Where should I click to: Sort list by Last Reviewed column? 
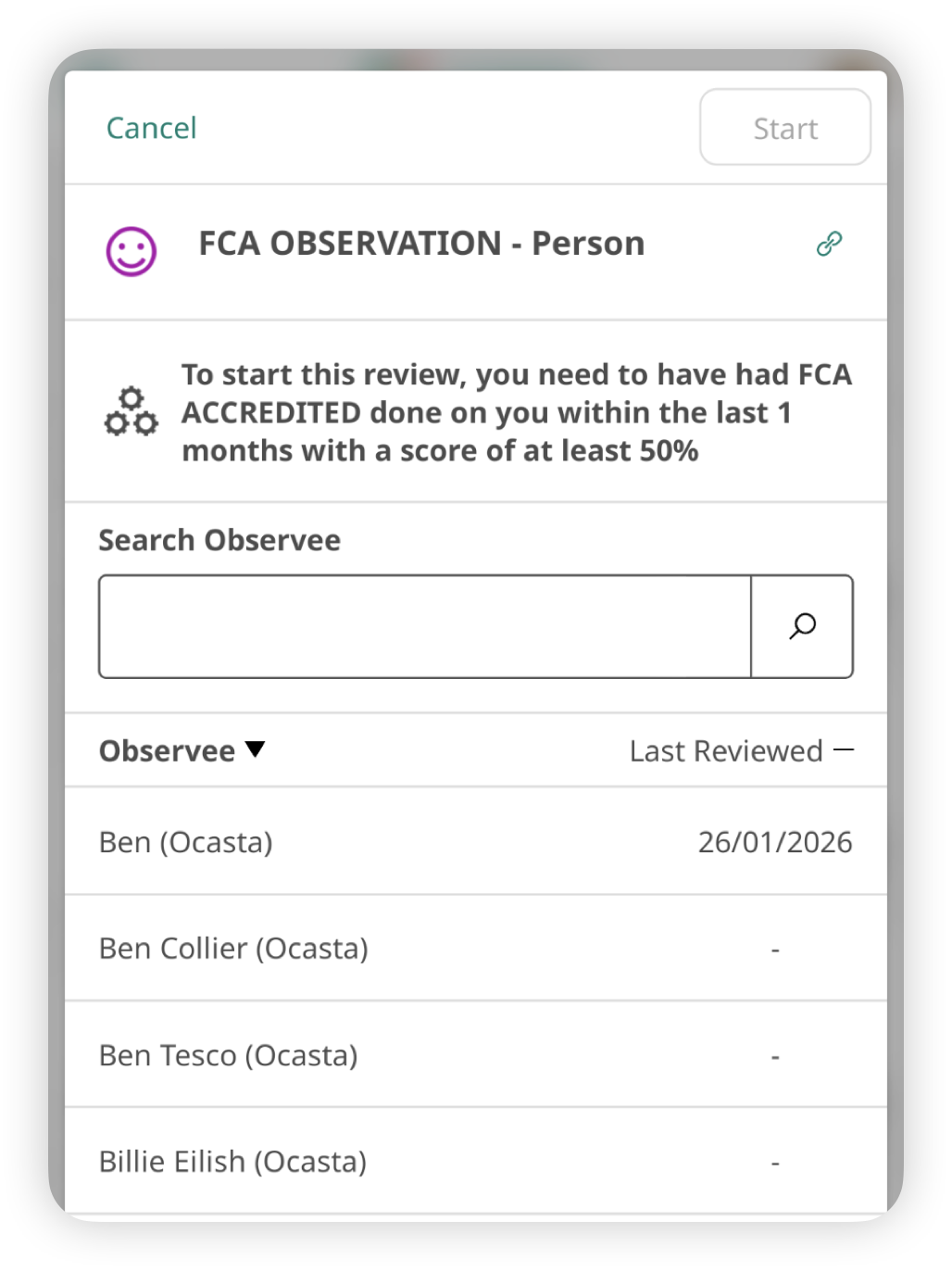(x=740, y=750)
